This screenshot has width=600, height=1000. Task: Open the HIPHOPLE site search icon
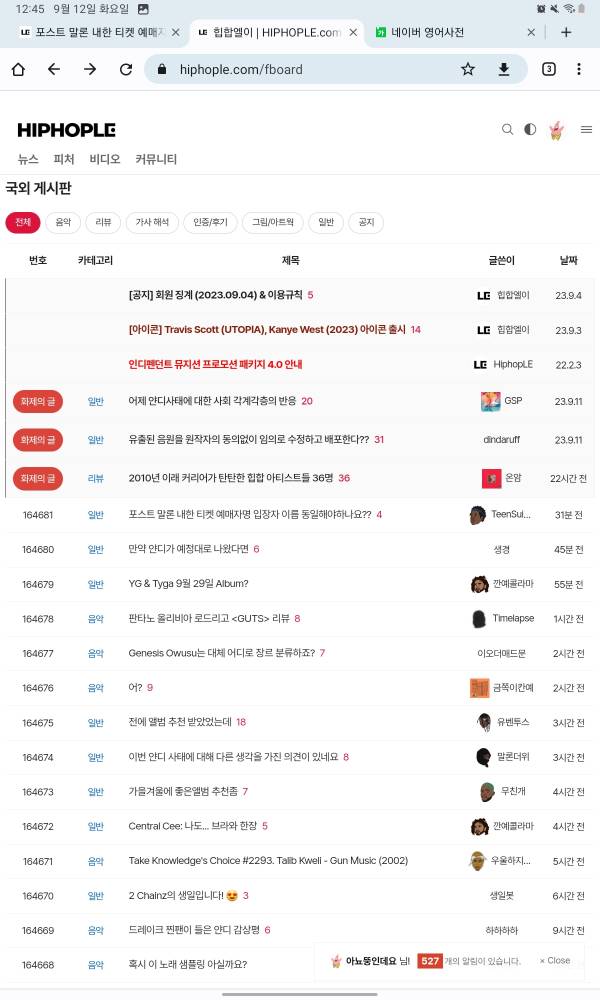pos(507,130)
